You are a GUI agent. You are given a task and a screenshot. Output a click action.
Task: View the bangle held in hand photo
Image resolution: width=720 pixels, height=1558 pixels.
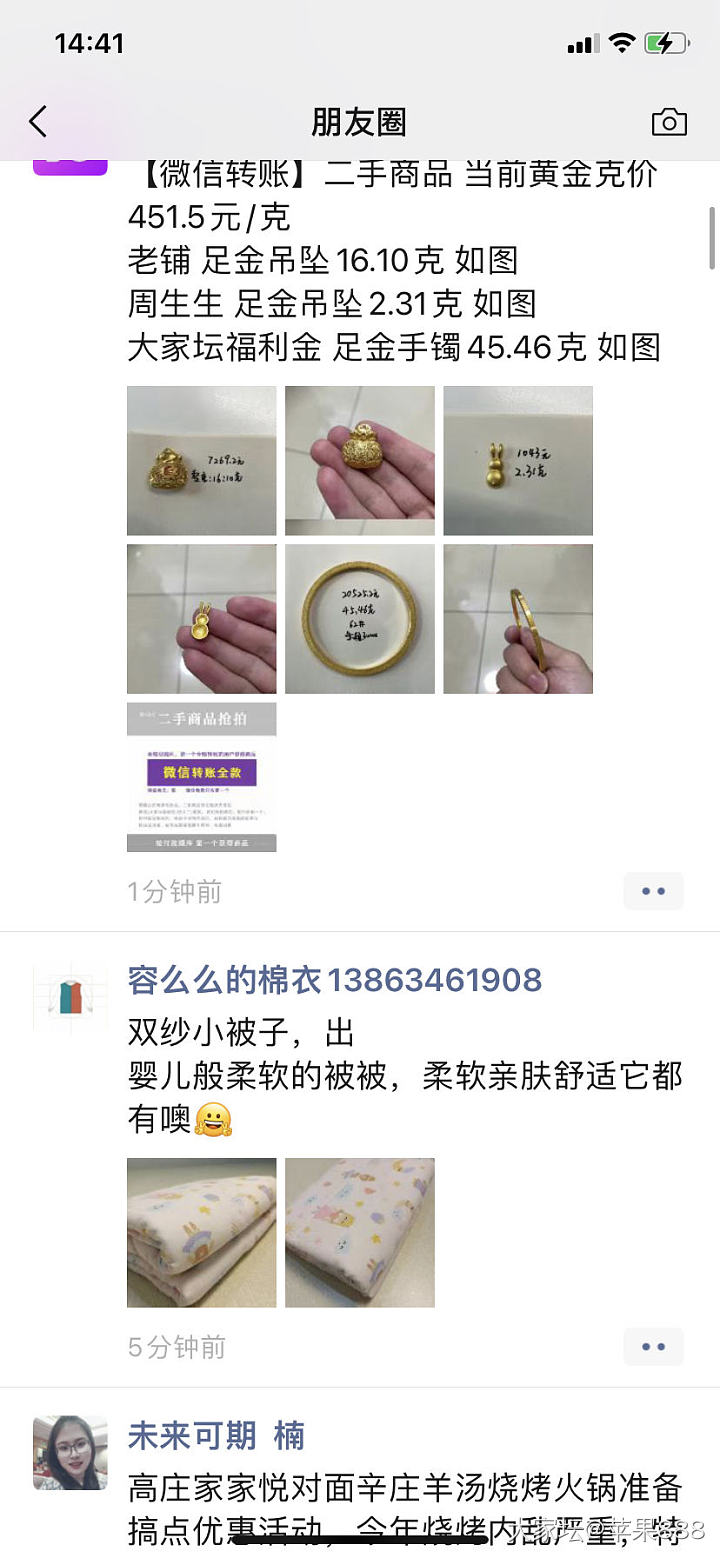[517, 619]
